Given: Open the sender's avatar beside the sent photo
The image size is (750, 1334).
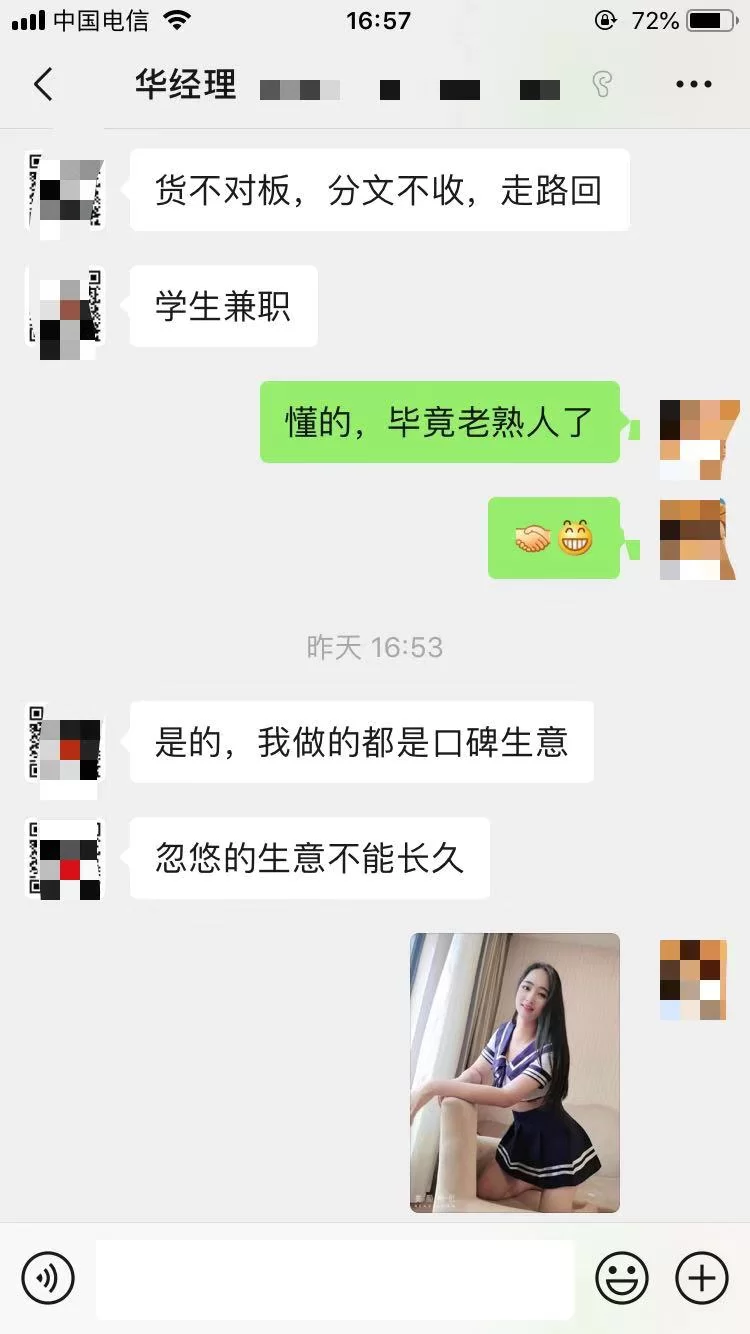Looking at the screenshot, I should coord(693,979).
